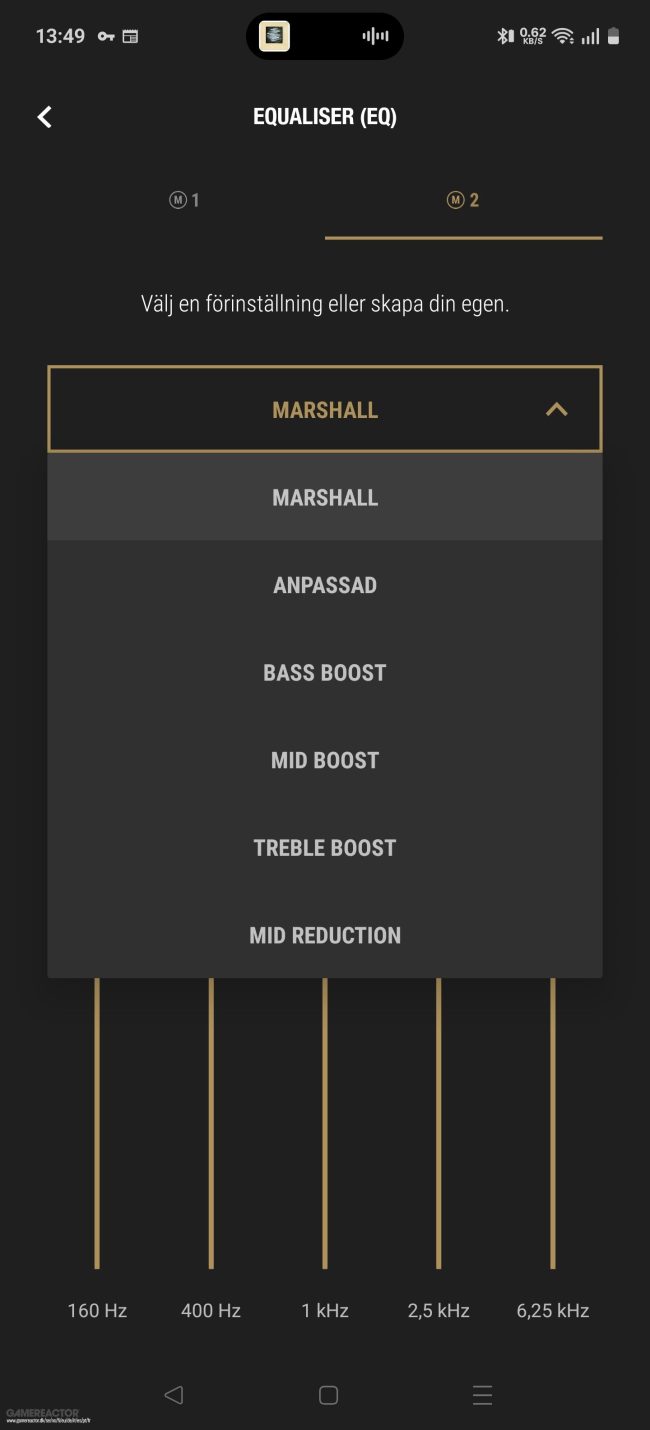650x1430 pixels.
Task: Choose the MID BOOST preset
Action: coord(325,760)
